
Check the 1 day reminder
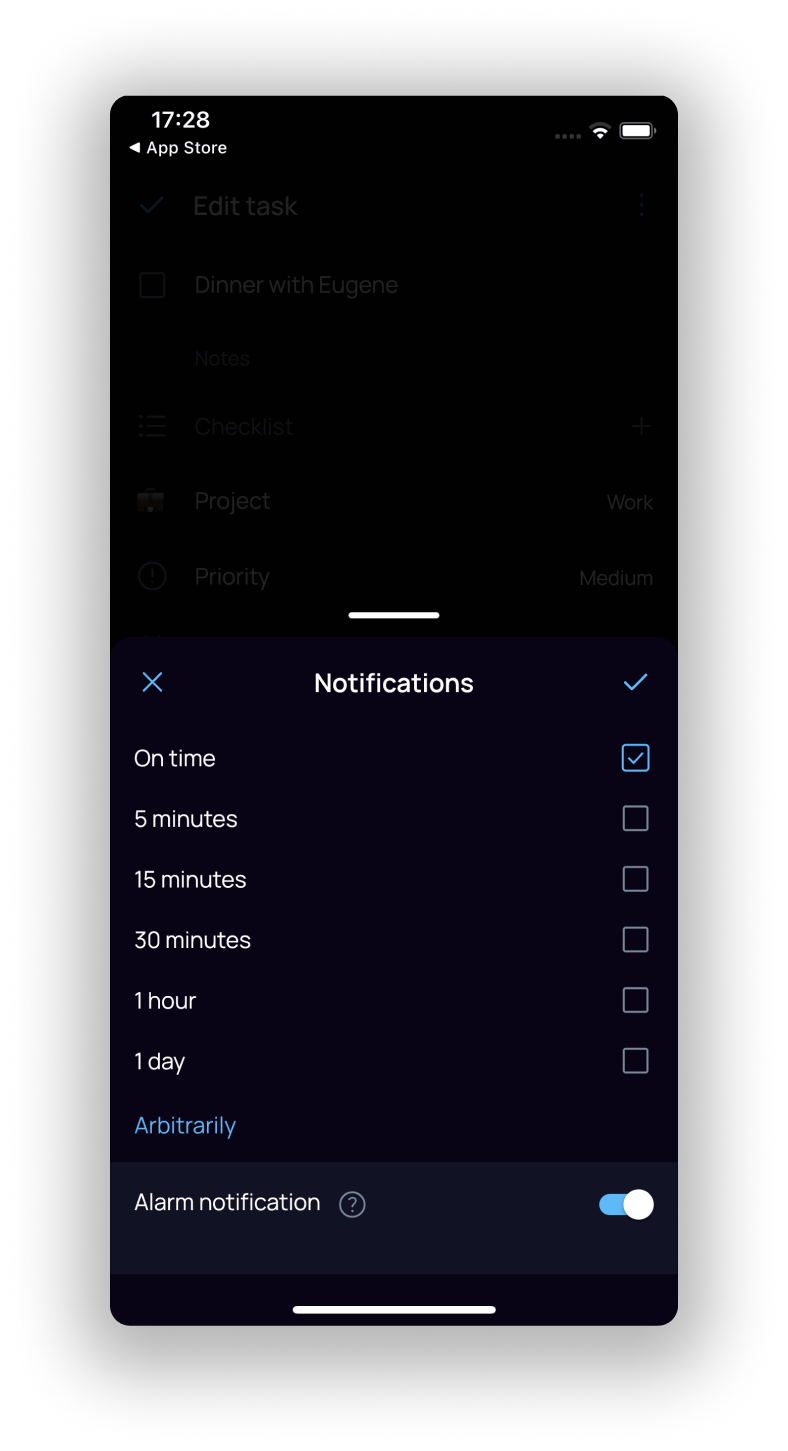pyautogui.click(x=635, y=1061)
